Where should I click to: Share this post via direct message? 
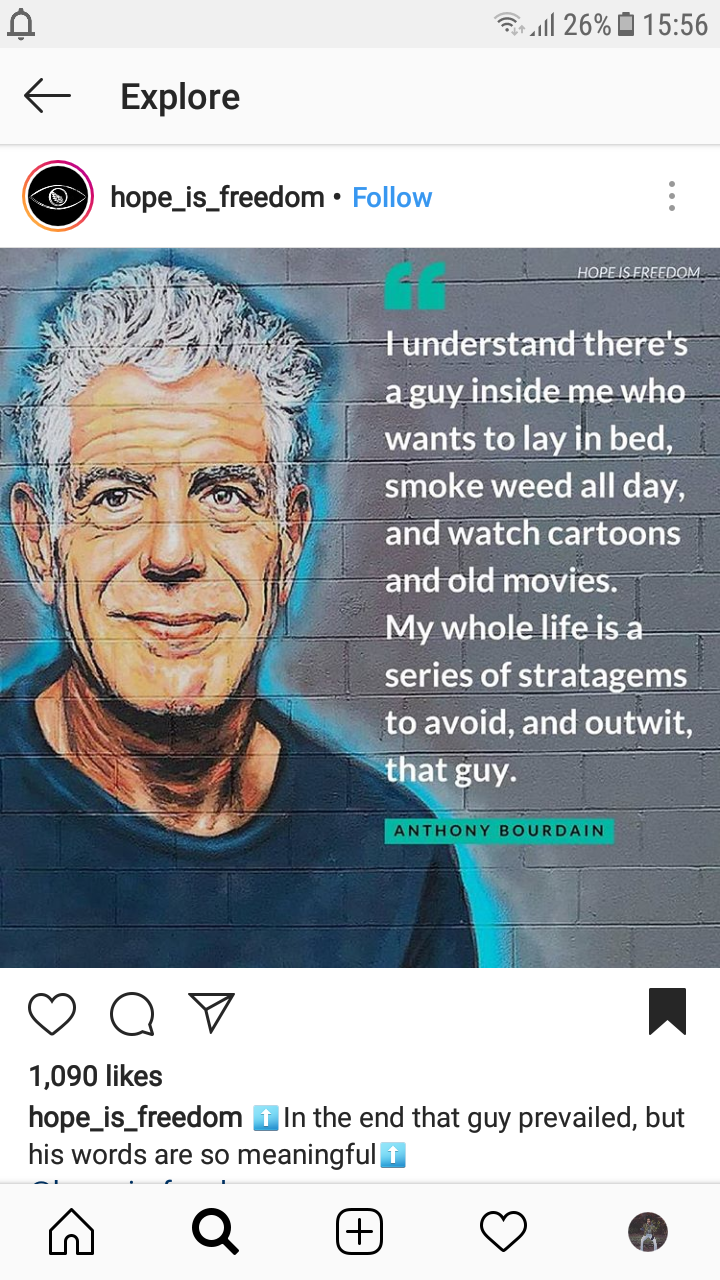211,1012
